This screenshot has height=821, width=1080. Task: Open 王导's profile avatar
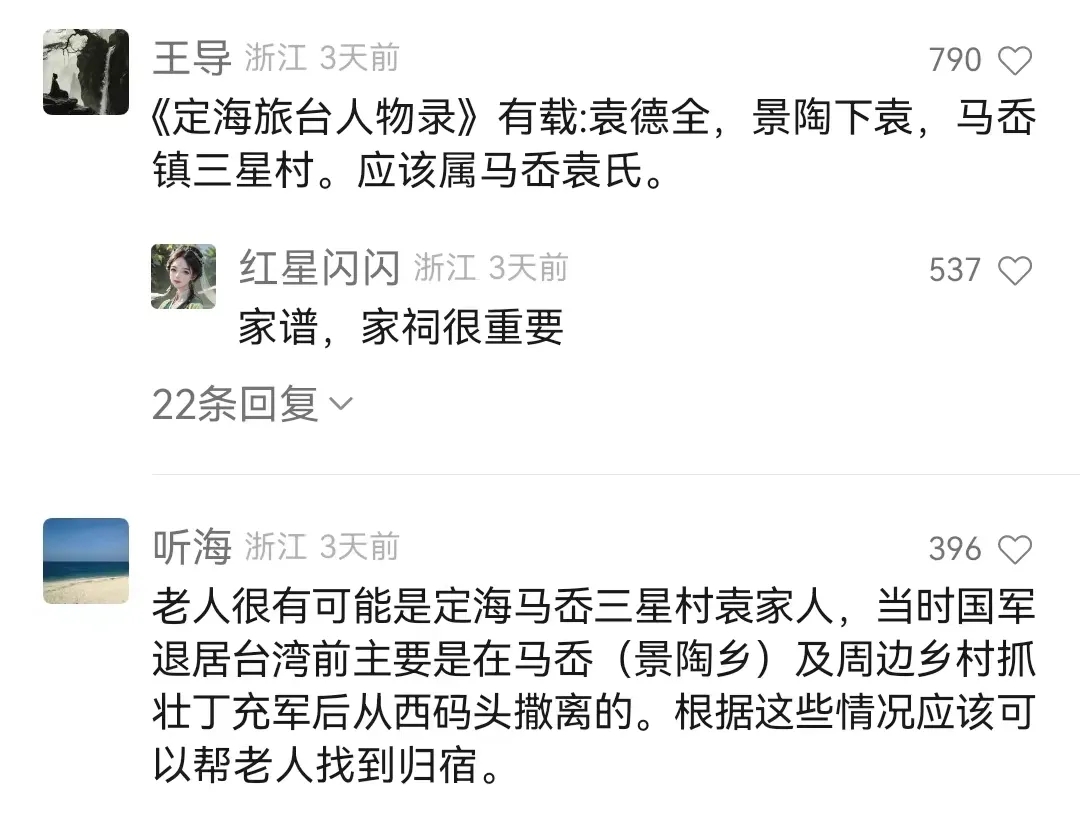click(x=86, y=72)
